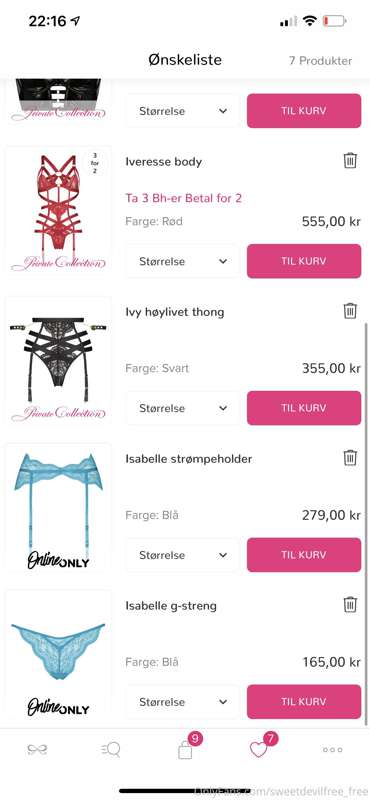Screen dimensions: 370x800
Task: Open the search tab
Action: [111, 749]
